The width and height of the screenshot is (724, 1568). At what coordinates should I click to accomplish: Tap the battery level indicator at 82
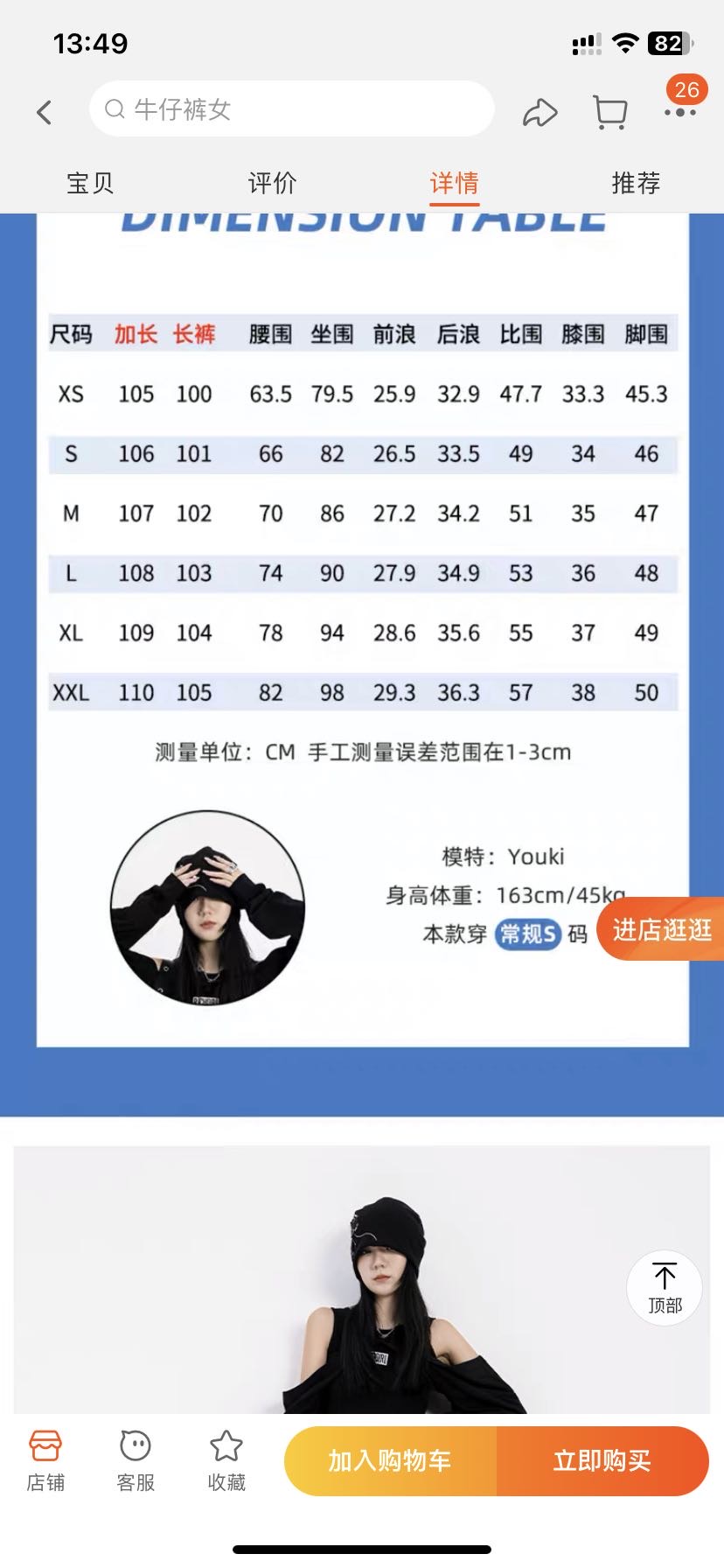point(668,41)
